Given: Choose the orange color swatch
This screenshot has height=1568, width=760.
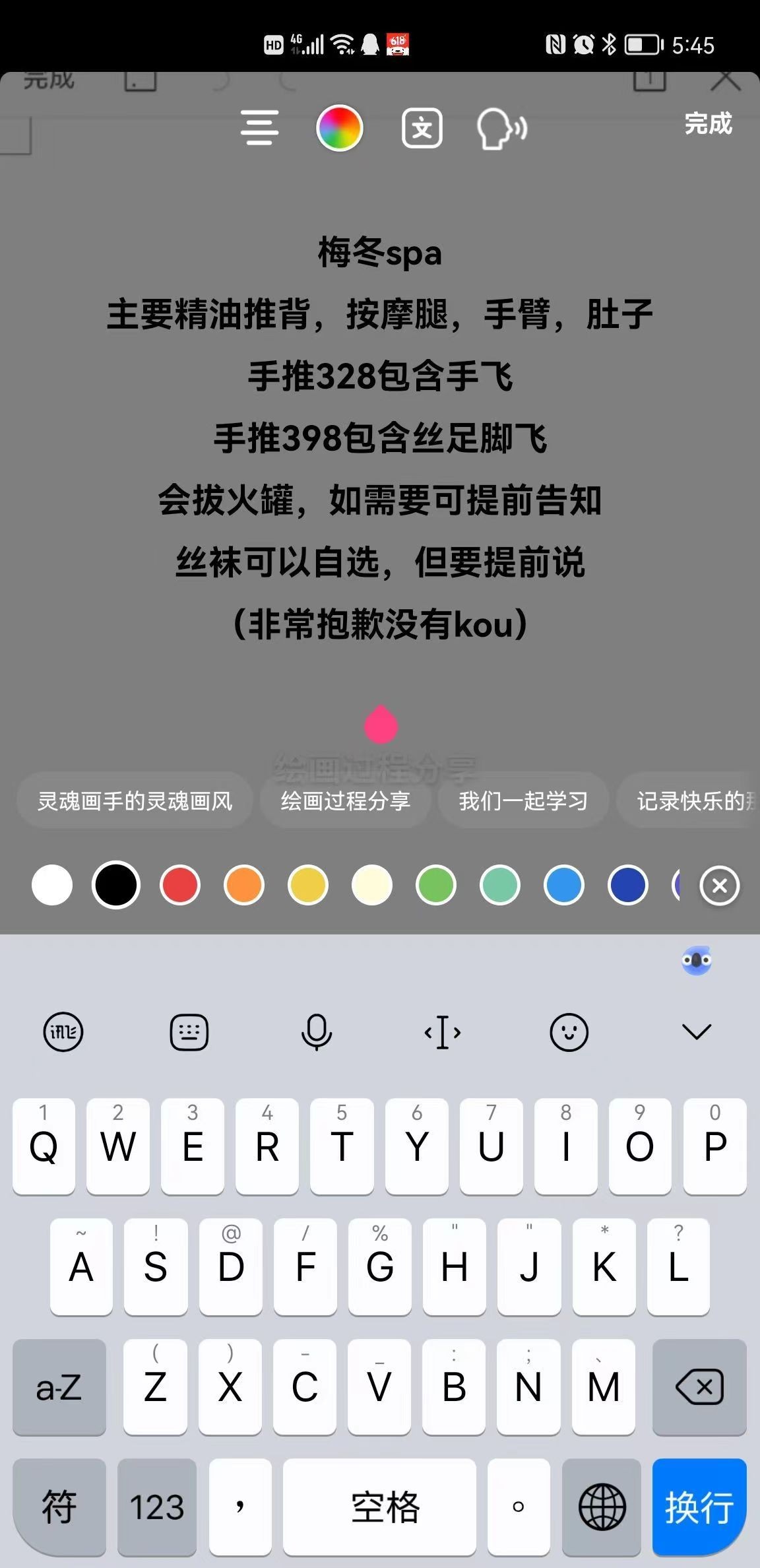Looking at the screenshot, I should coord(244,885).
